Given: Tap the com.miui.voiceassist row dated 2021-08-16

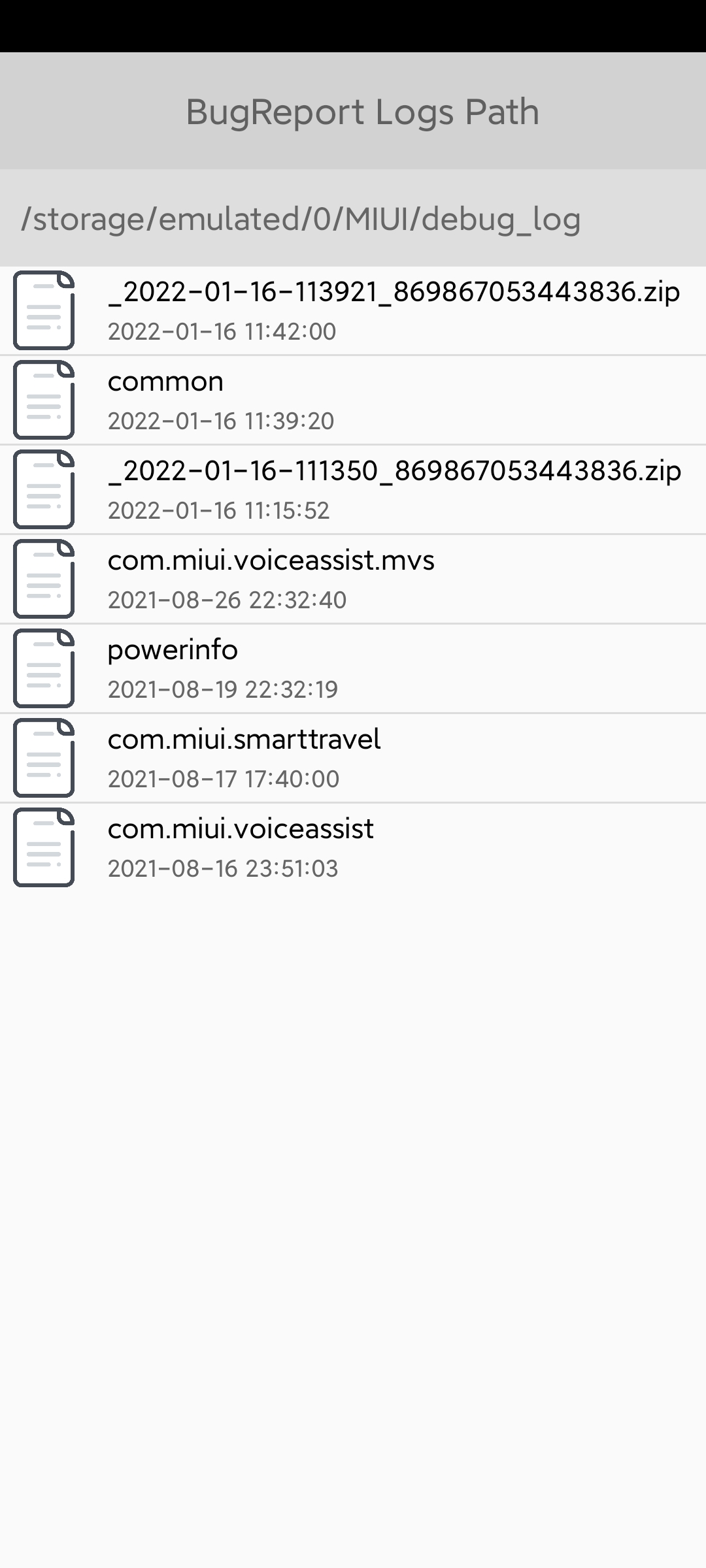Looking at the screenshot, I should [x=353, y=847].
